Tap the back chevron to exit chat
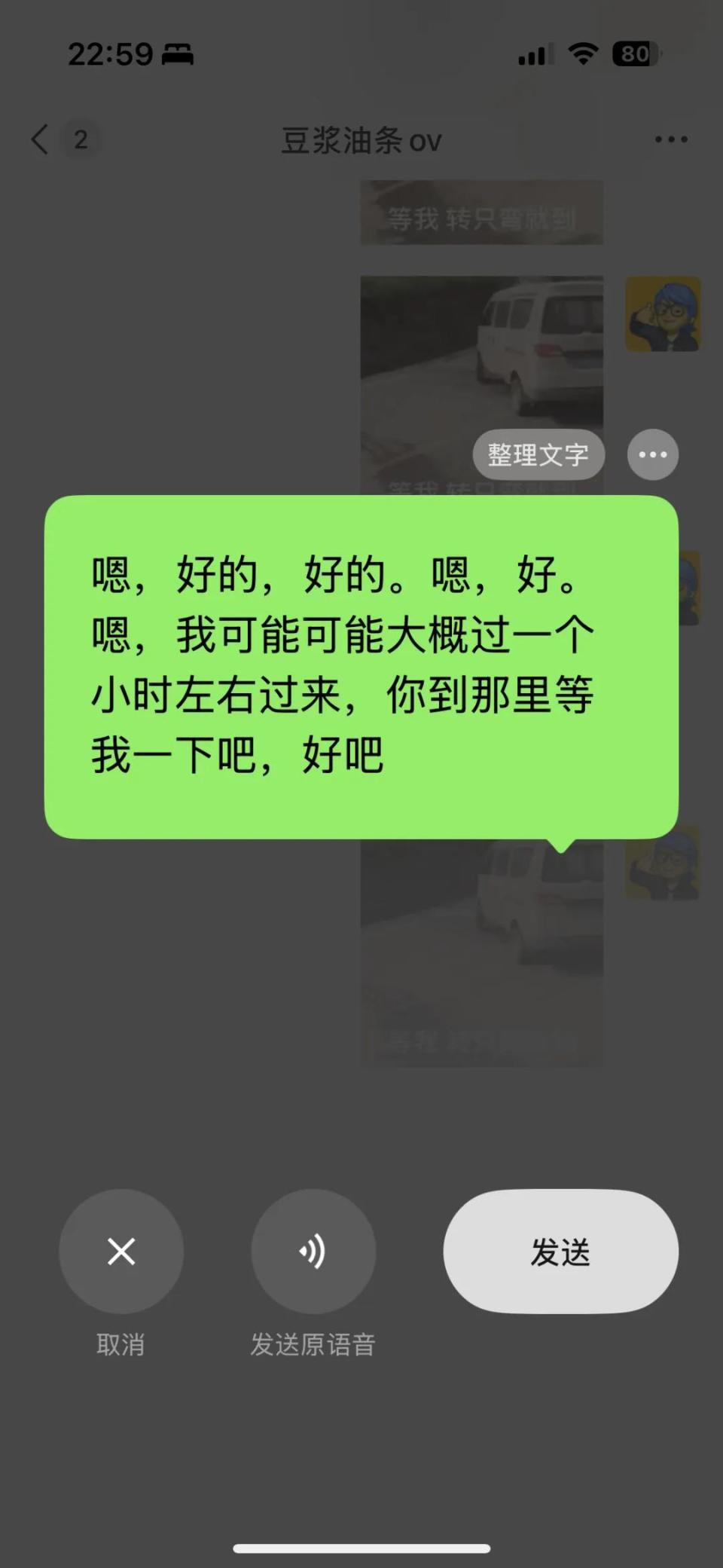Screen dimensions: 723x1568 39,139
